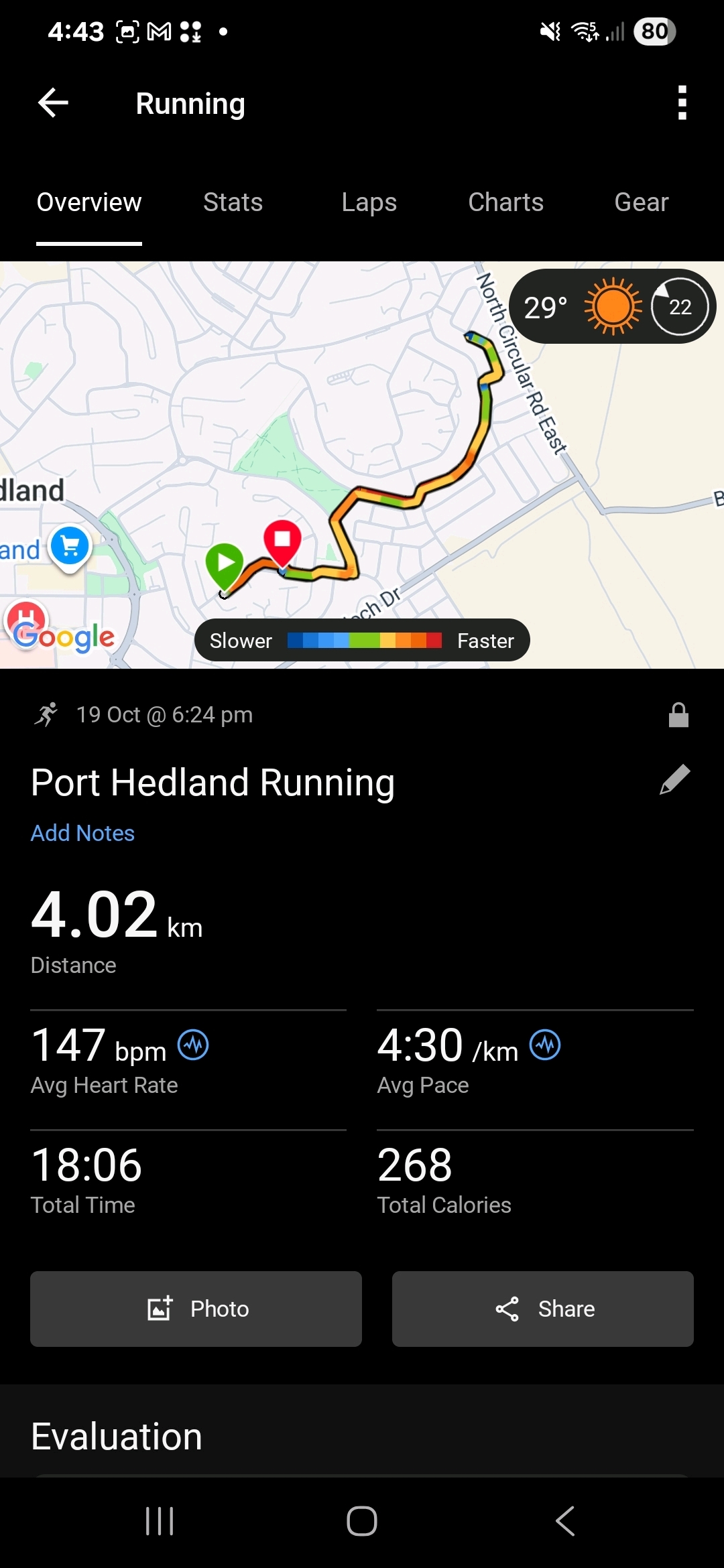Open info icon beside 4:30 avg pace
724x1568 pixels.
(545, 1045)
